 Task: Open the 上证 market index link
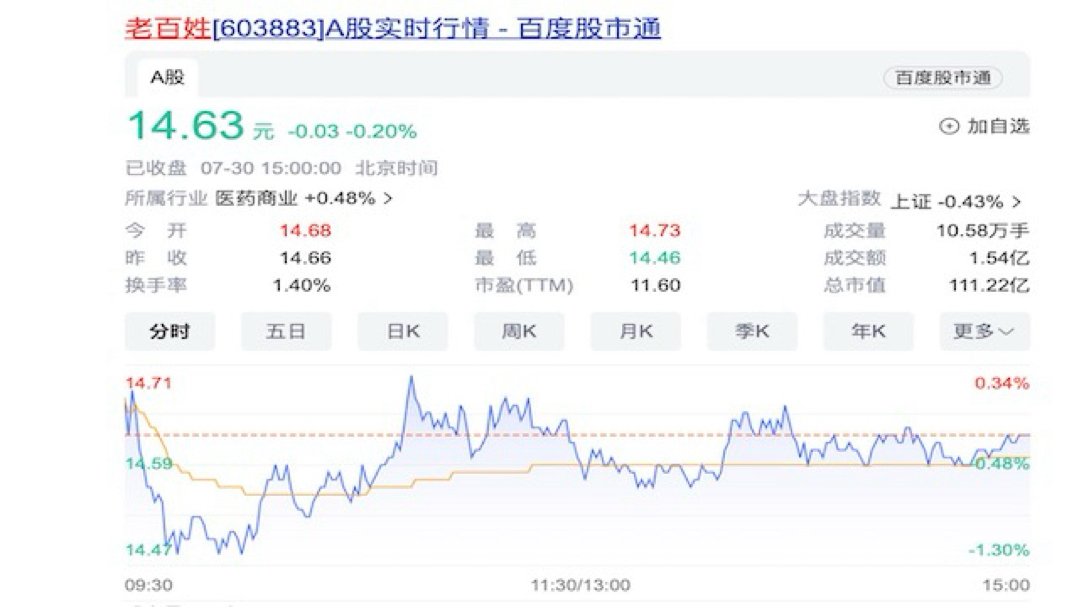[955, 201]
